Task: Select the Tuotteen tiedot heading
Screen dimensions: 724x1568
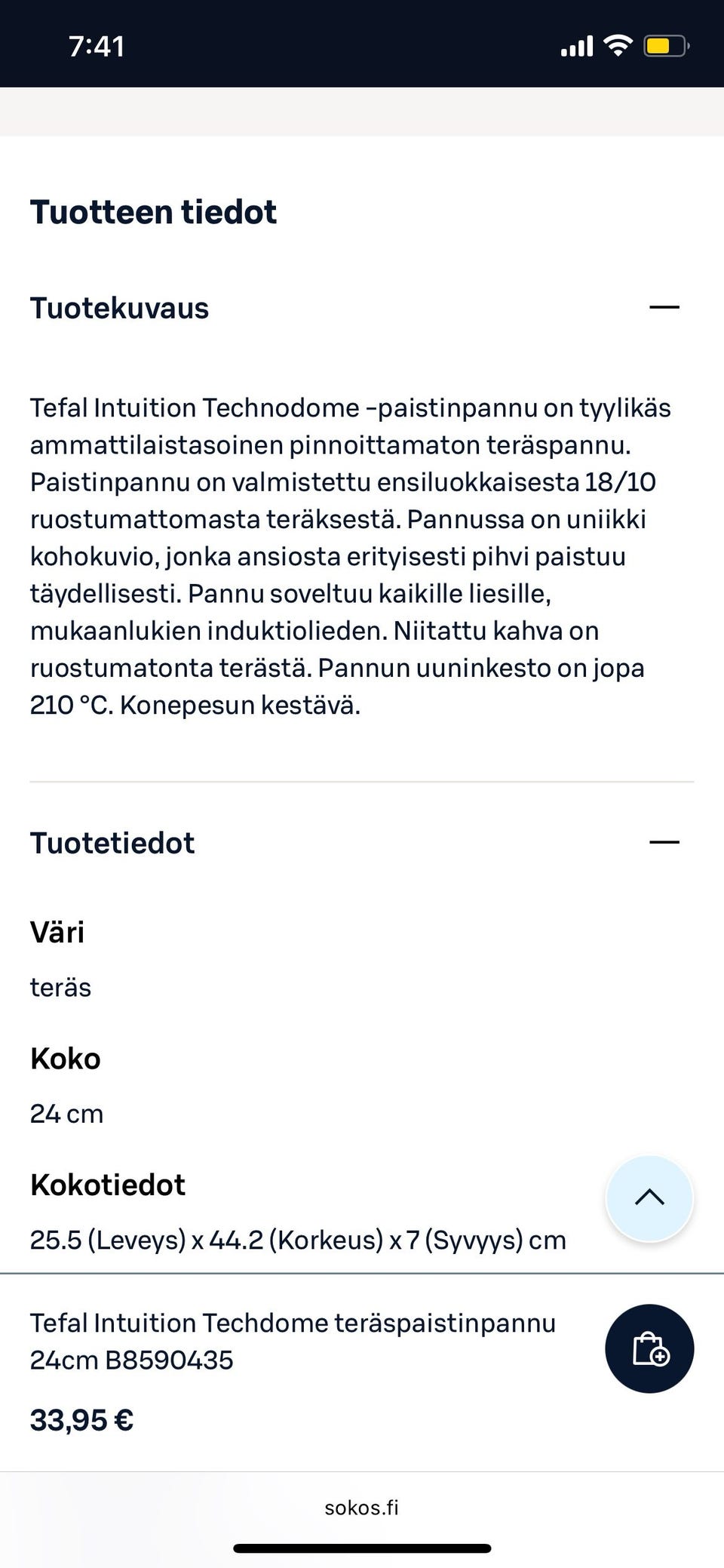Action: (x=153, y=212)
